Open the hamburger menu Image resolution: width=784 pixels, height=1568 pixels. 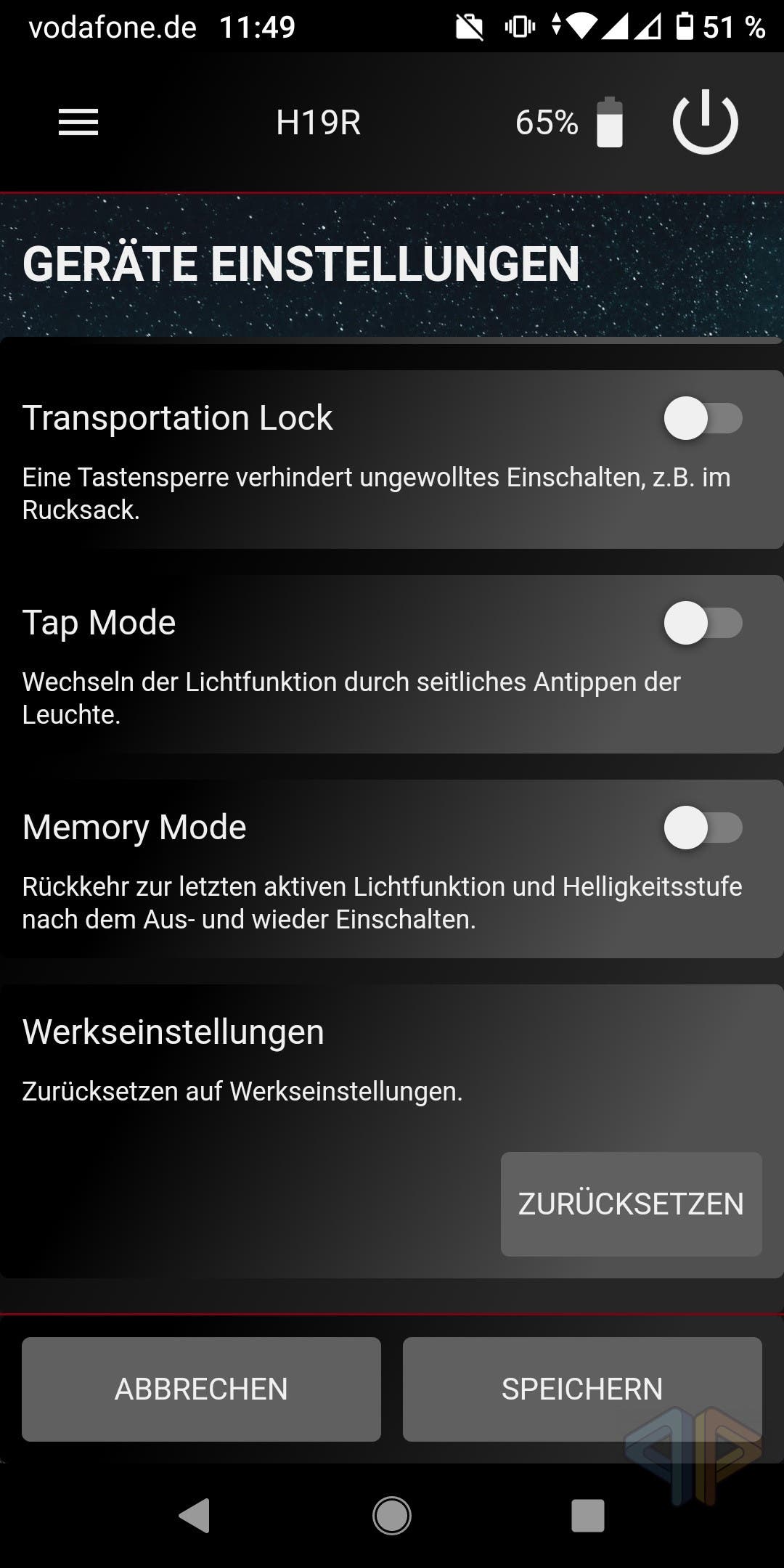coord(78,122)
